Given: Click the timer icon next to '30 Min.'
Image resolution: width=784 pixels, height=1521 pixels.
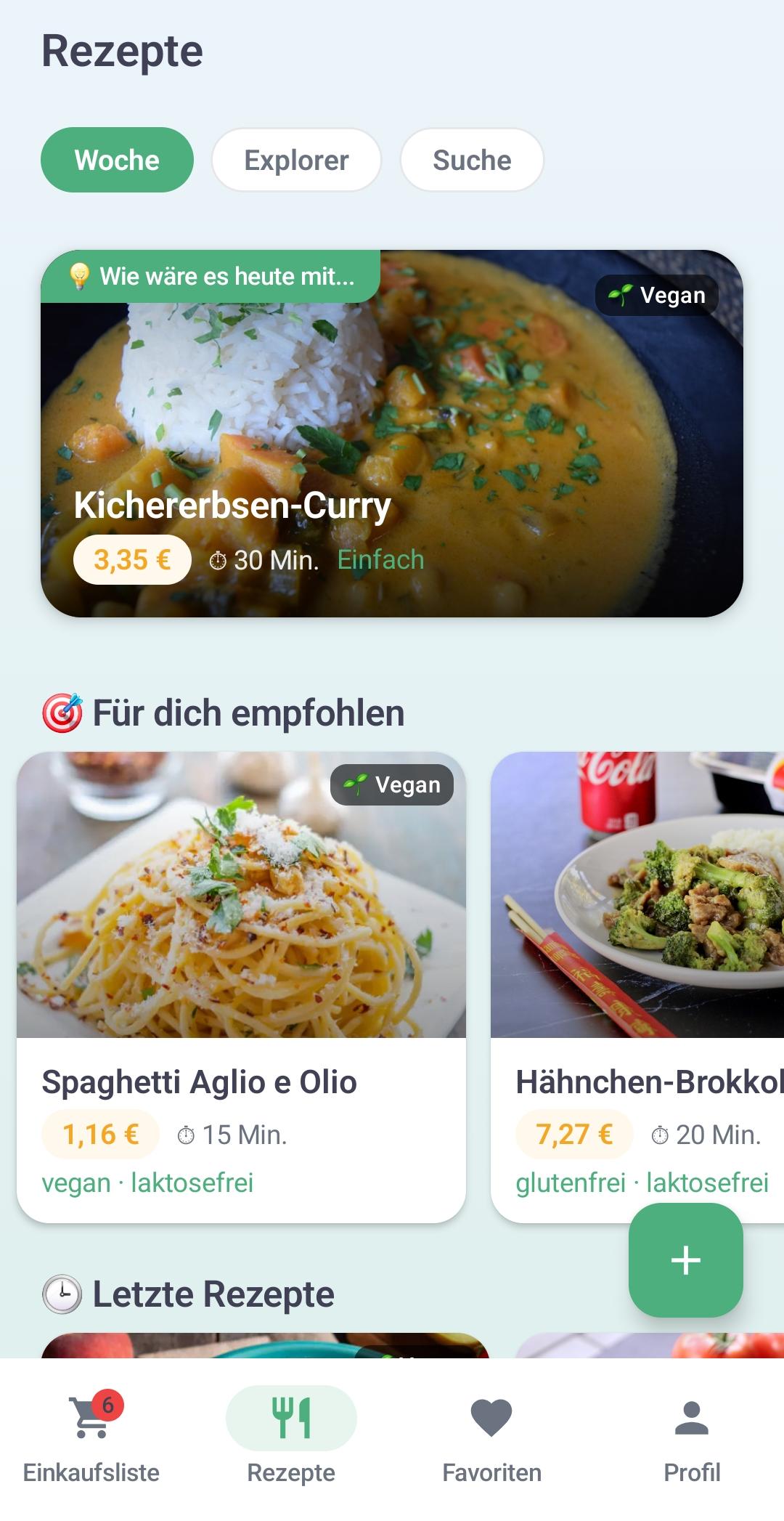Looking at the screenshot, I should [x=219, y=560].
